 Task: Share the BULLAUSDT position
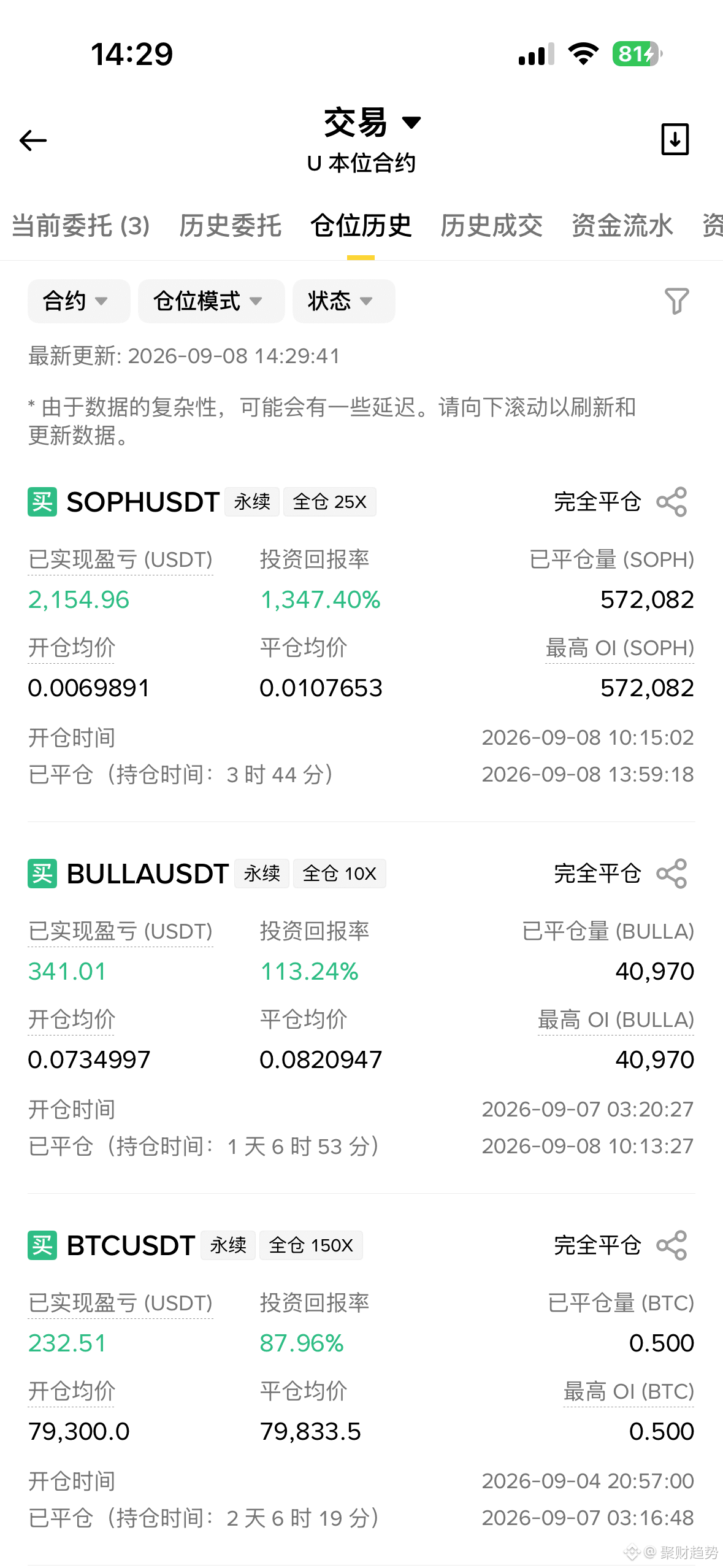(x=671, y=874)
